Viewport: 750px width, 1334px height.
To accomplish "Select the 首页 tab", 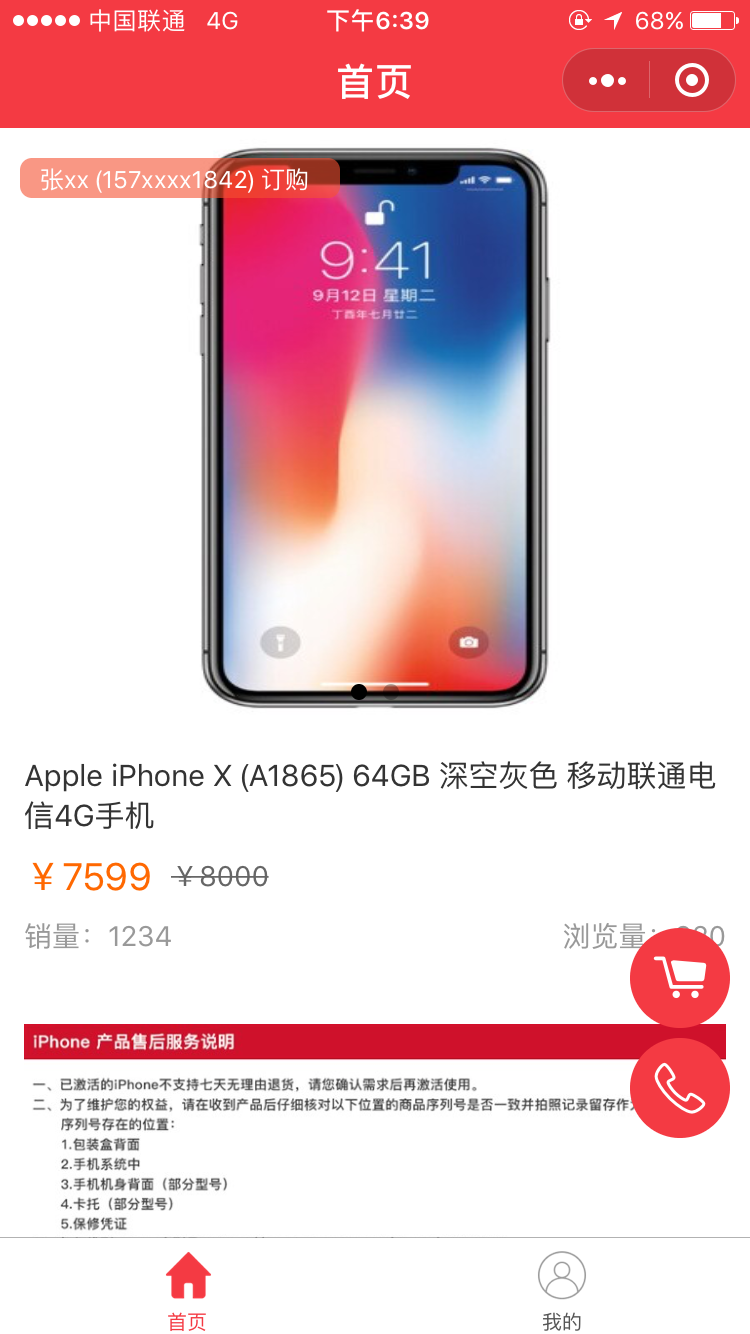I will [x=187, y=1290].
